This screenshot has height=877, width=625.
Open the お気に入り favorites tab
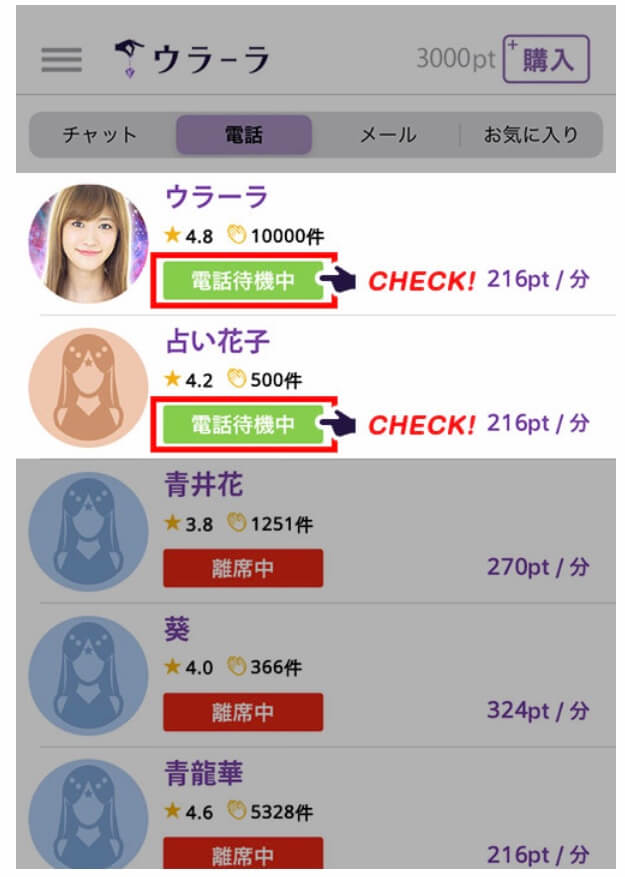(x=531, y=135)
